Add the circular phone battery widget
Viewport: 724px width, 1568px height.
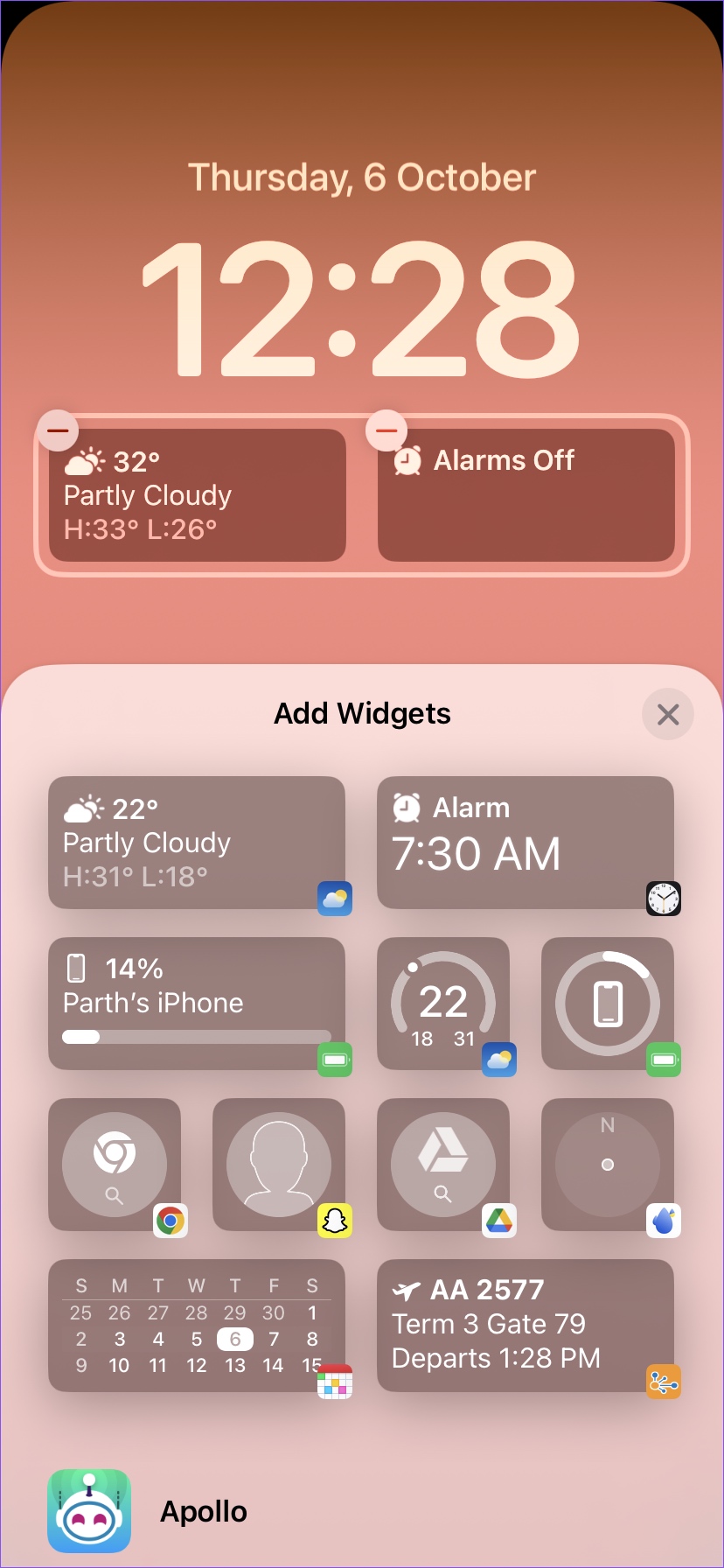(608, 1004)
